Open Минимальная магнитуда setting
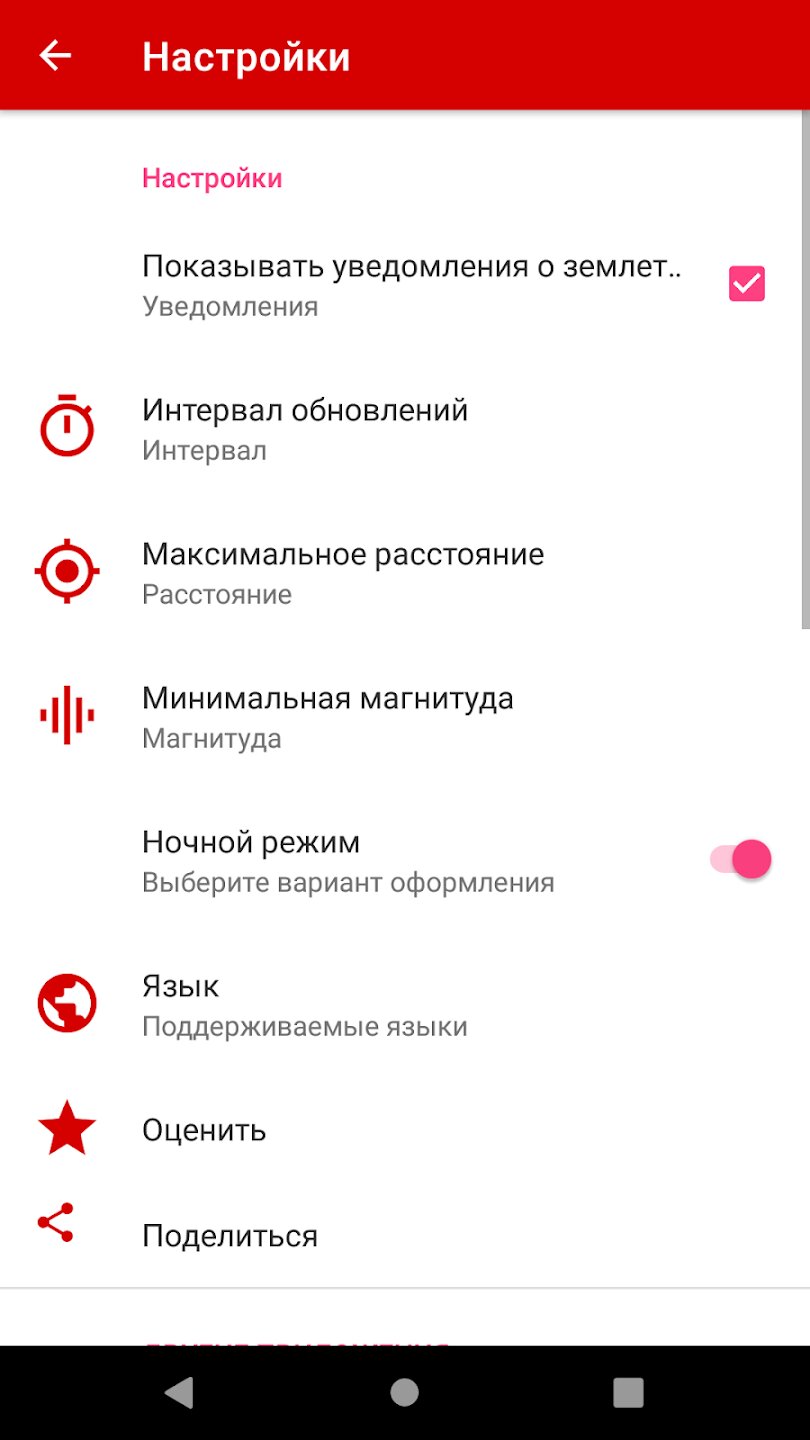Image resolution: width=810 pixels, height=1440 pixels. (328, 716)
